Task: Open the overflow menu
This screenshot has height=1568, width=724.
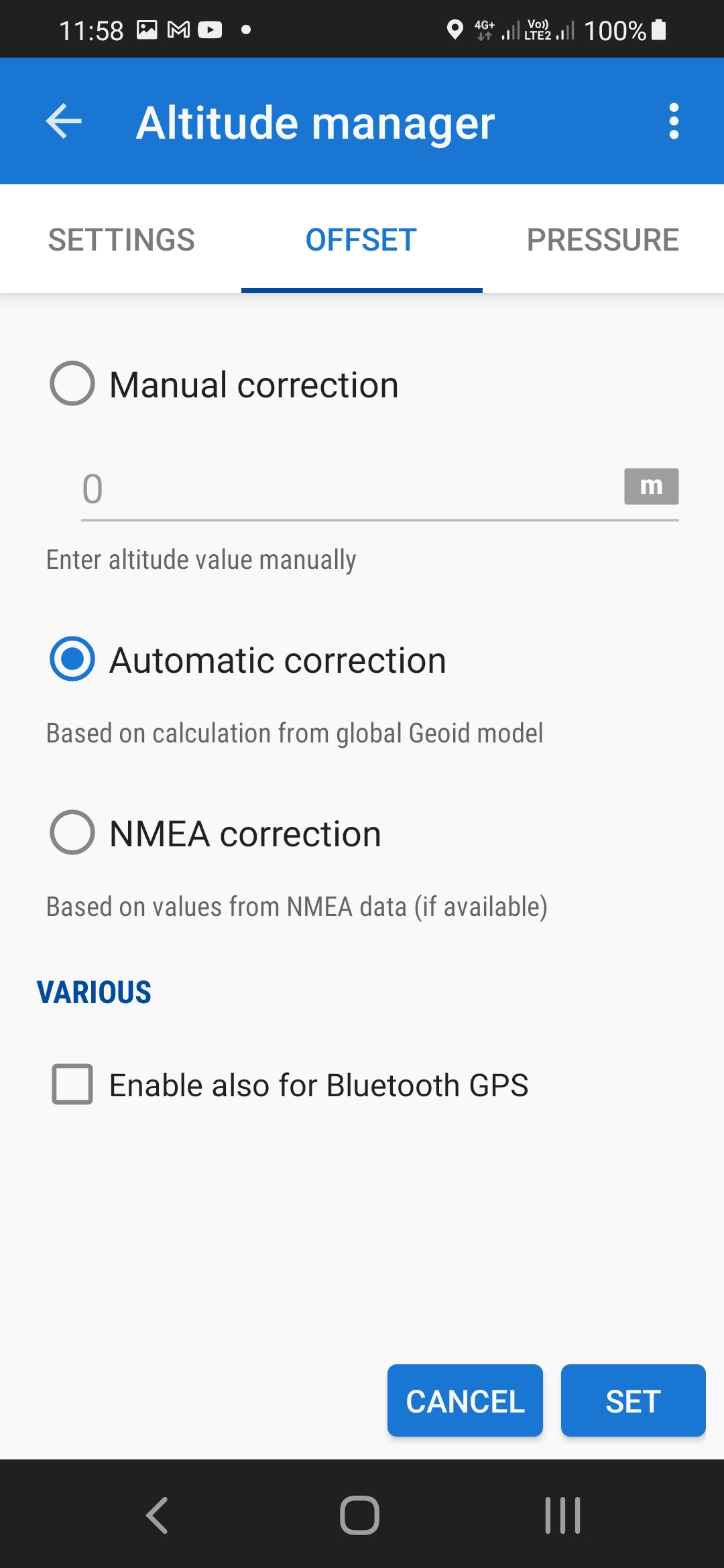Action: [674, 121]
